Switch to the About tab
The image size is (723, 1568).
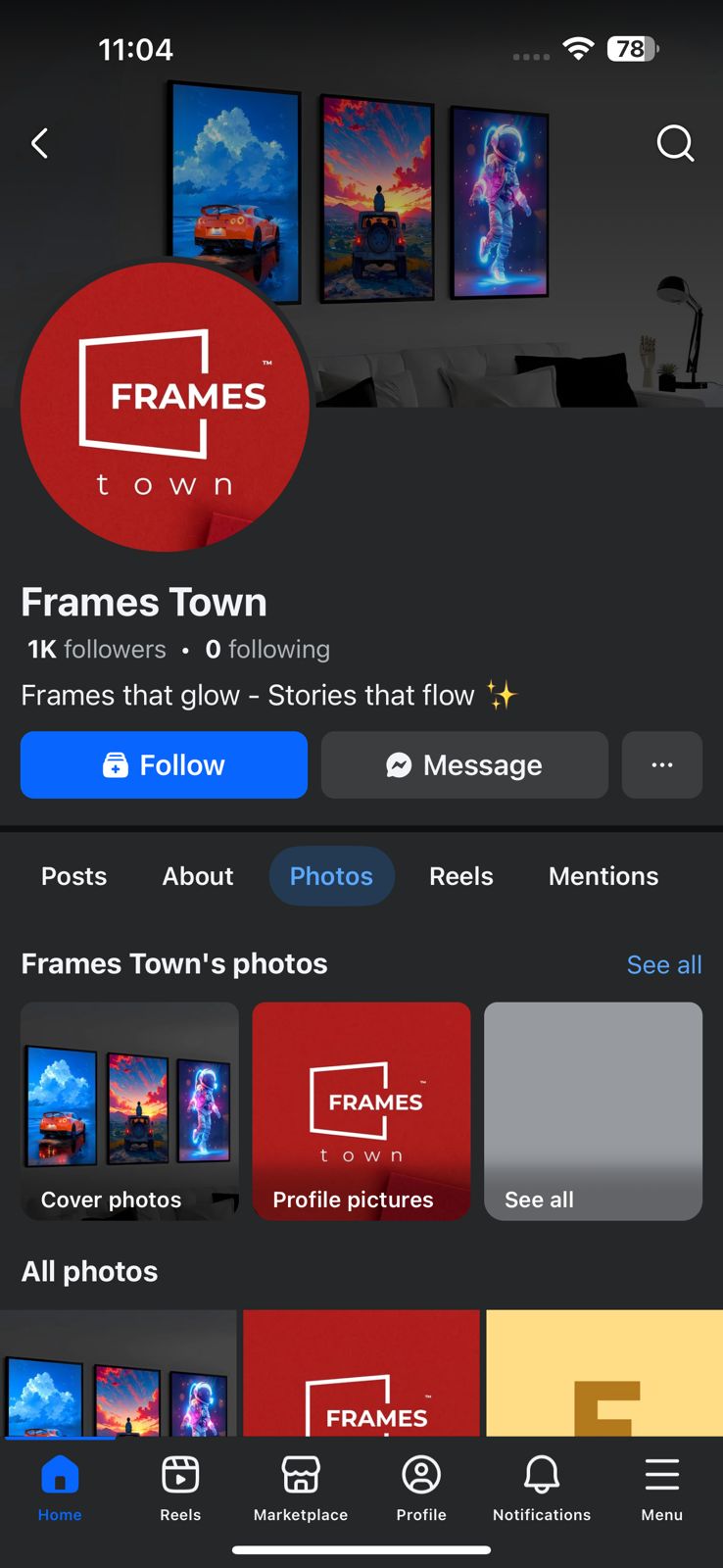(x=198, y=875)
